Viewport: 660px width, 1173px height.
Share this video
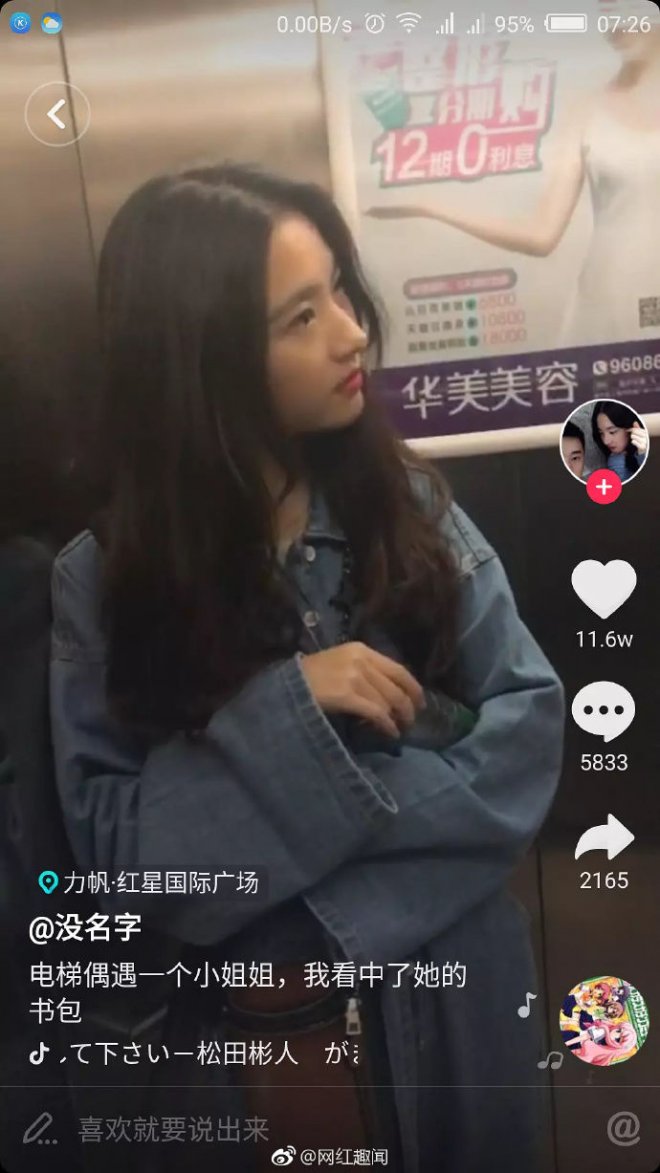pos(604,838)
